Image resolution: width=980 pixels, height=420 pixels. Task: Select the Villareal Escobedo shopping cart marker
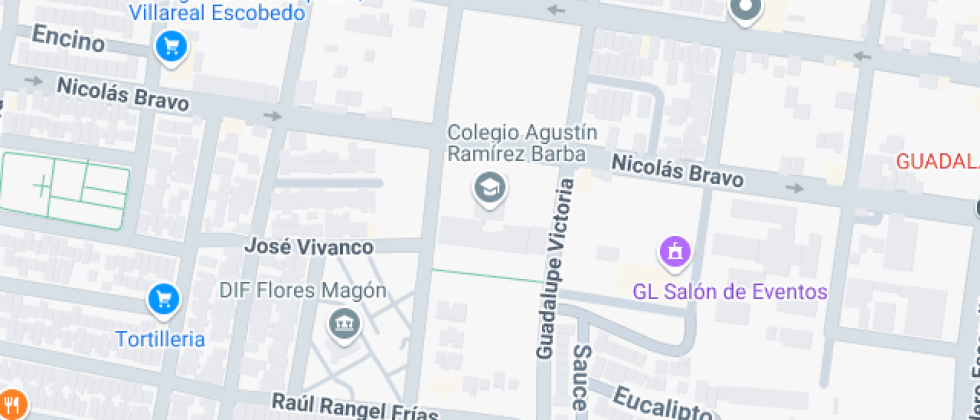172,45
